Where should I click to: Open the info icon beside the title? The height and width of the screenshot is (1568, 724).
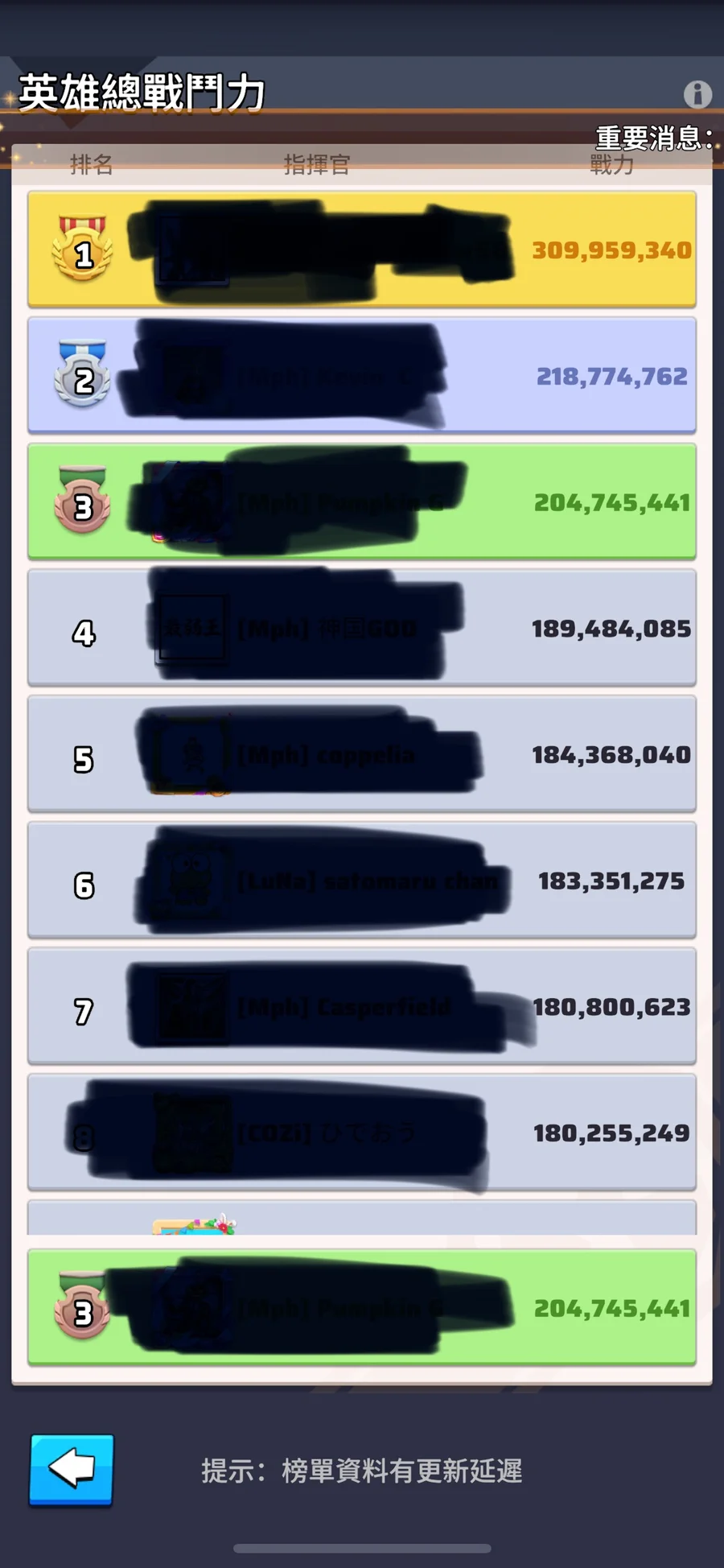(697, 94)
